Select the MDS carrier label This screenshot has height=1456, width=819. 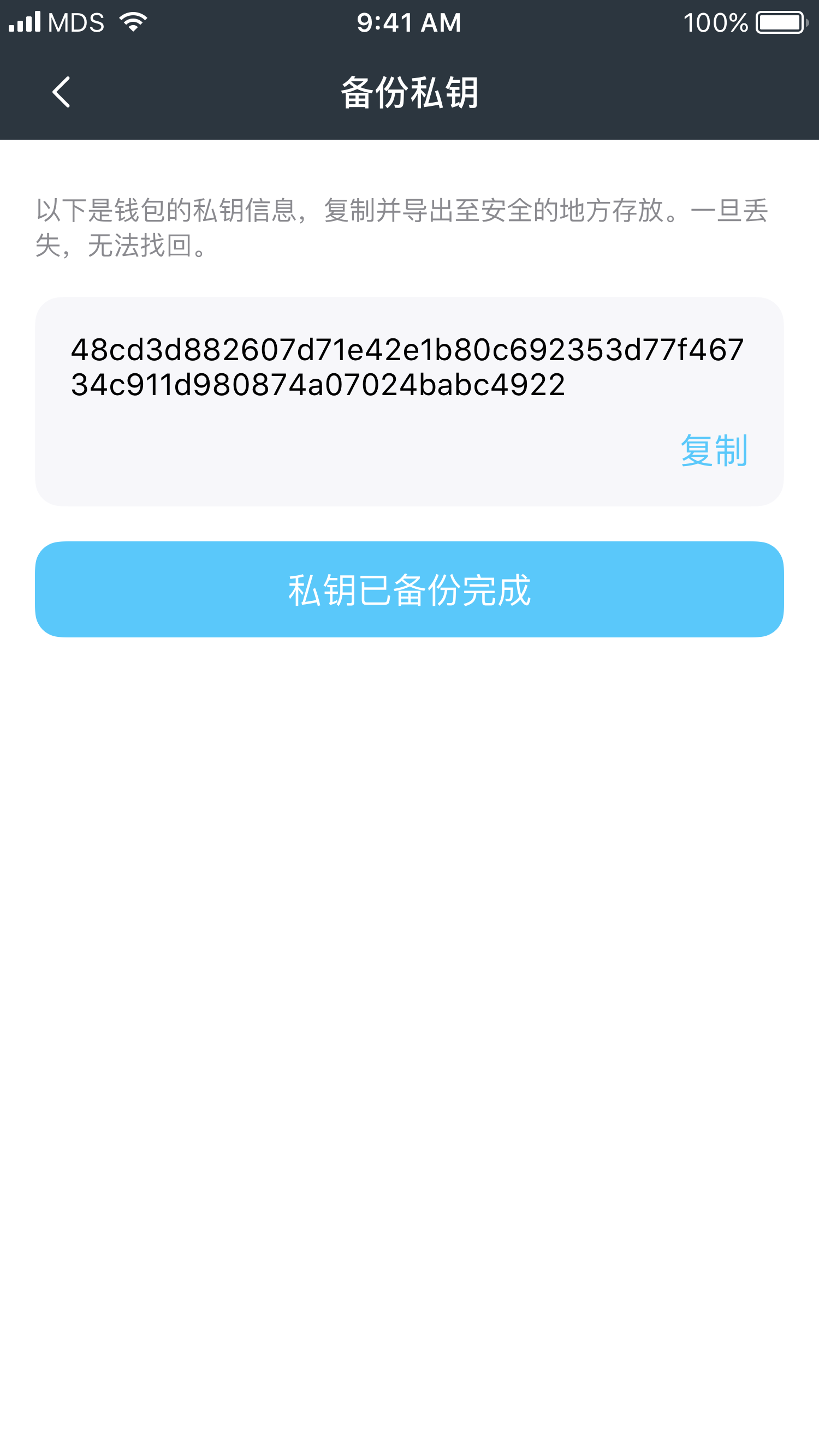pos(75,22)
